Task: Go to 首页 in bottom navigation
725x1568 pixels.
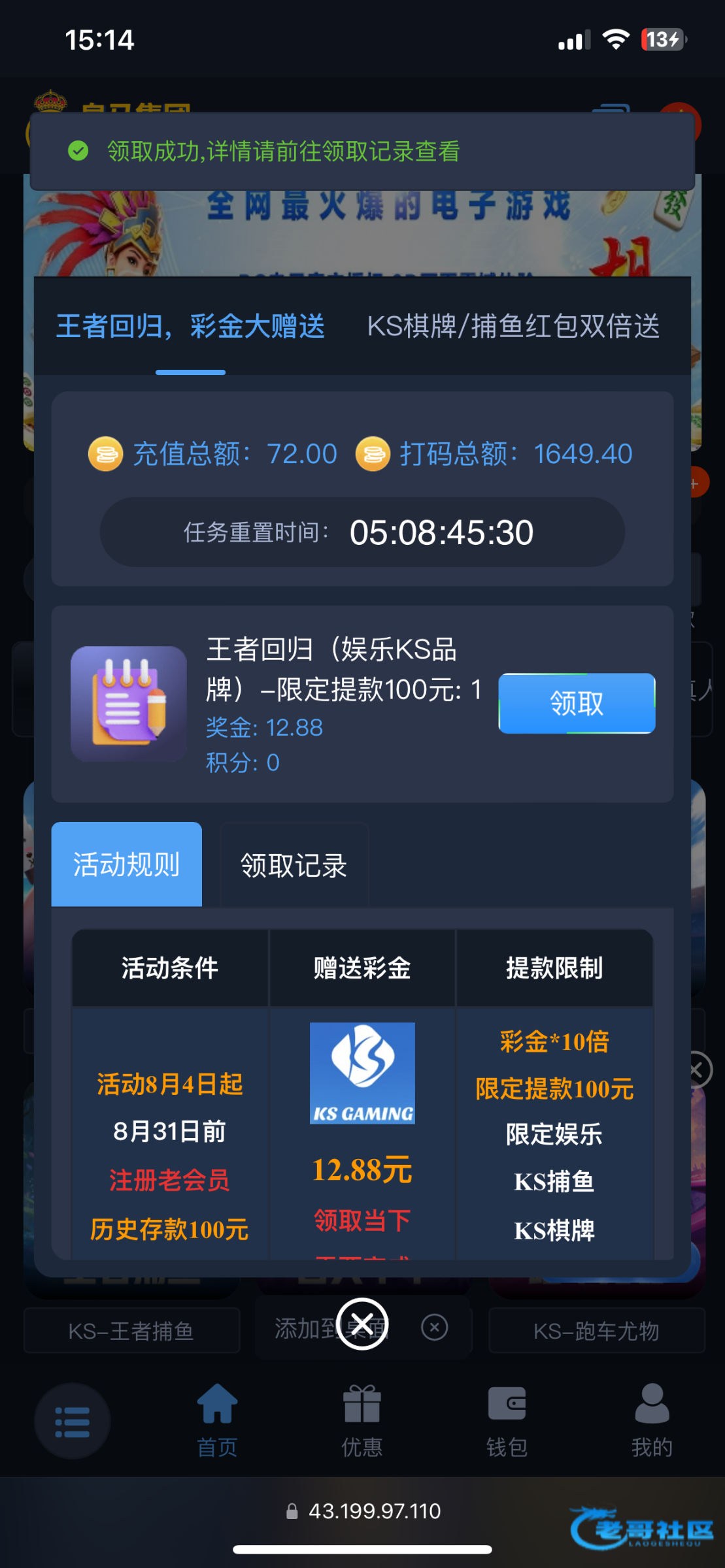Action: pyautogui.click(x=217, y=1420)
